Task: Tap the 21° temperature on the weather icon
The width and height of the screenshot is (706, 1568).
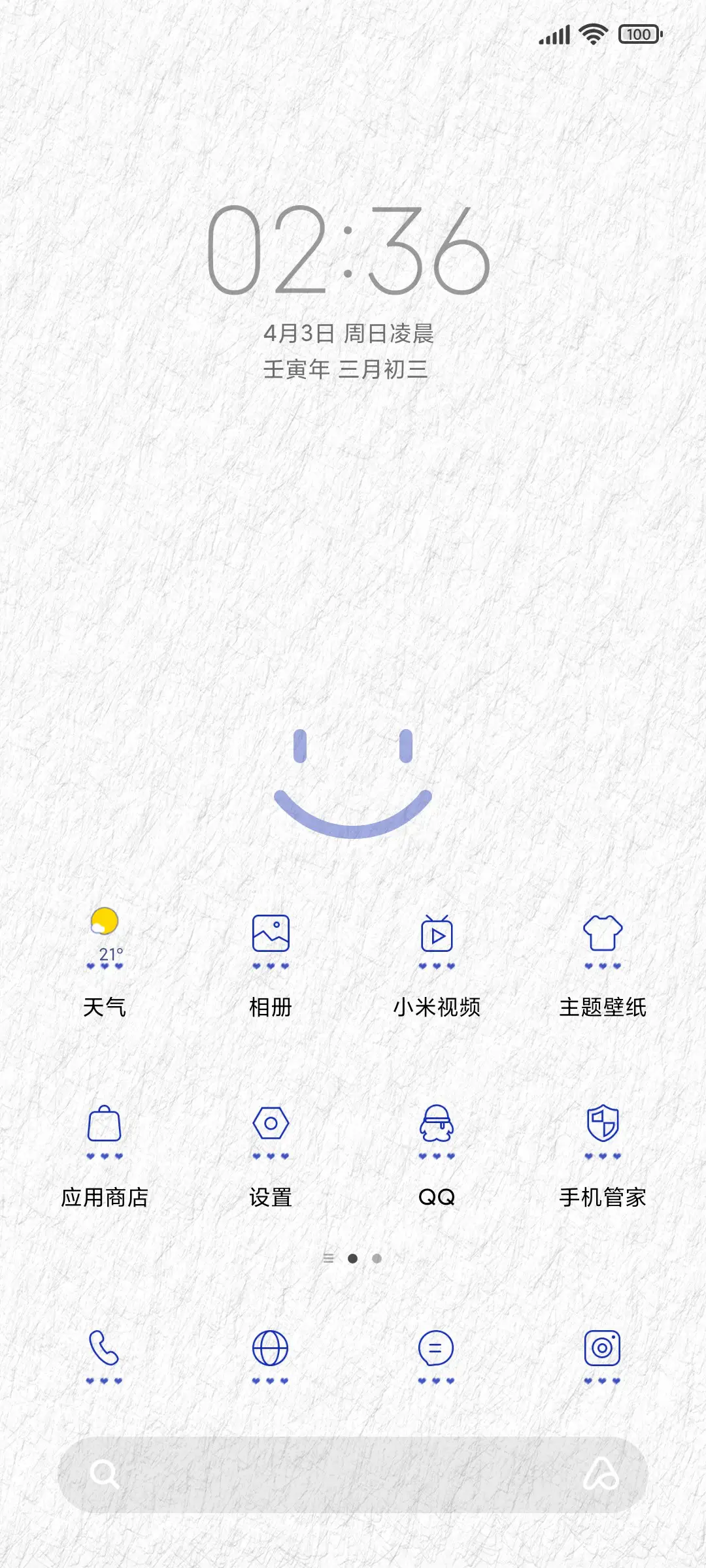Action: click(x=111, y=955)
